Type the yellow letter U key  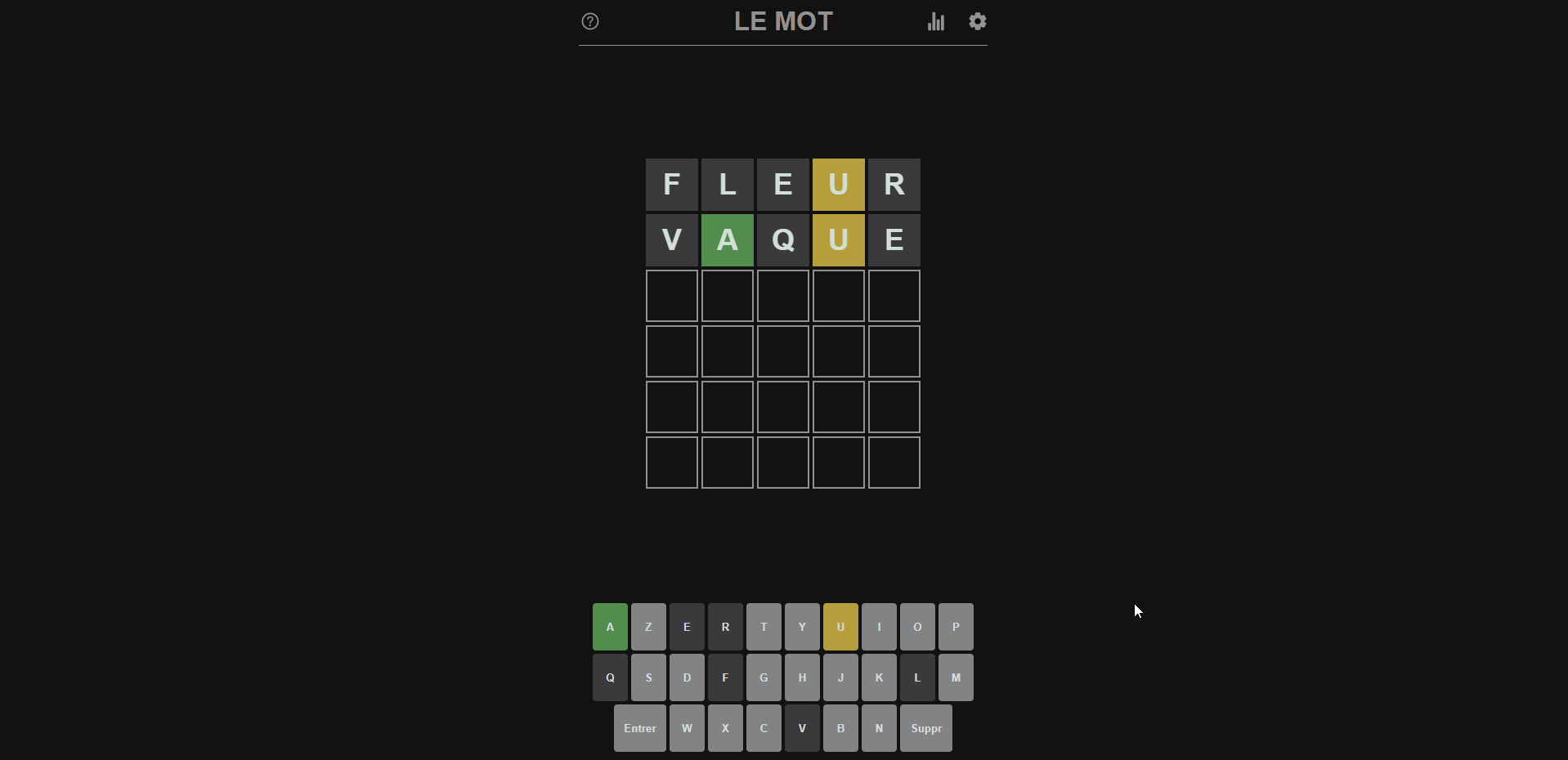(840, 627)
